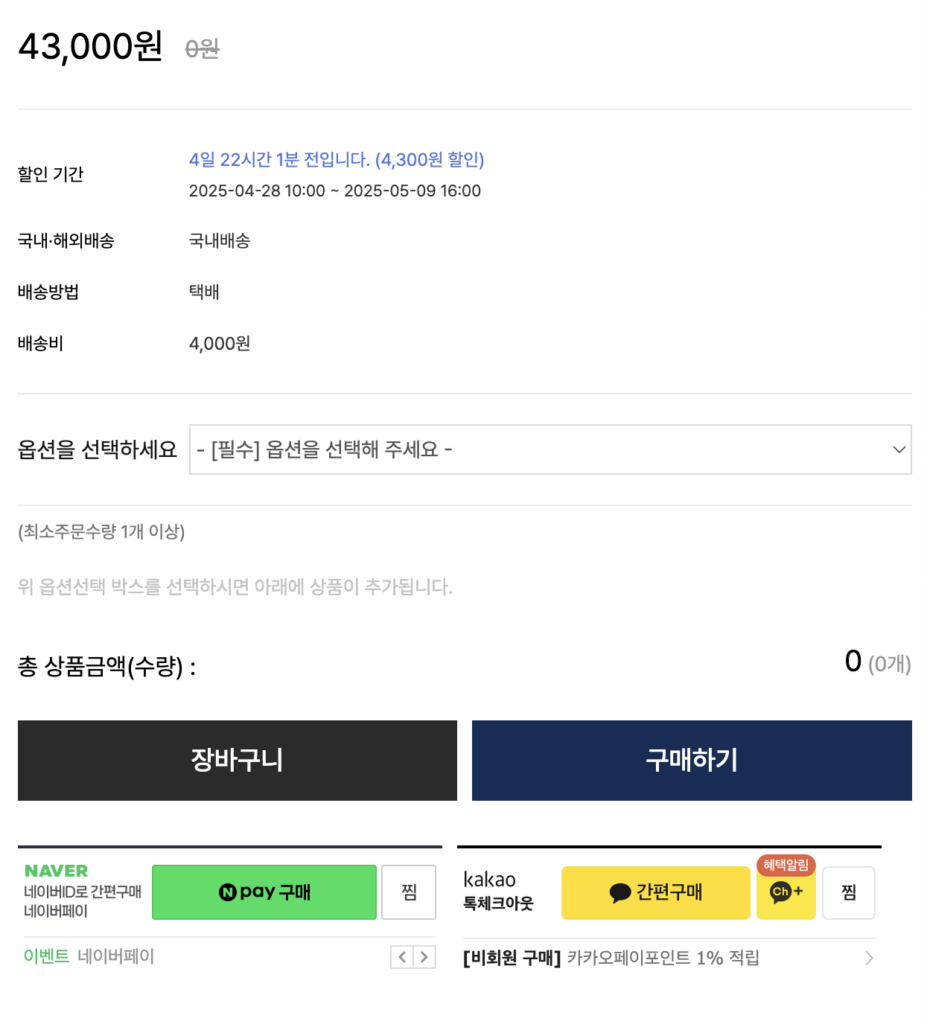927x1024 pixels.
Task: Add the product to 장바구니 cart
Action: (x=237, y=760)
